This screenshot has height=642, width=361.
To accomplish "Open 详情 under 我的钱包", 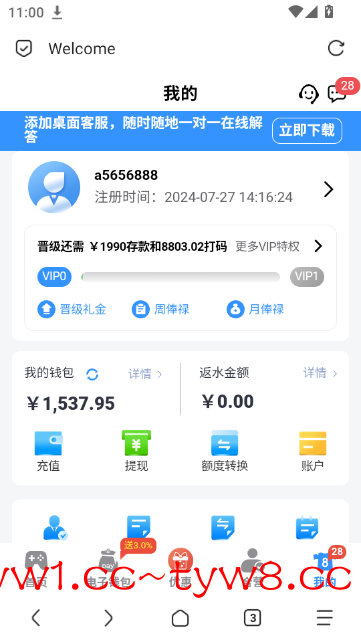I will [x=145, y=374].
